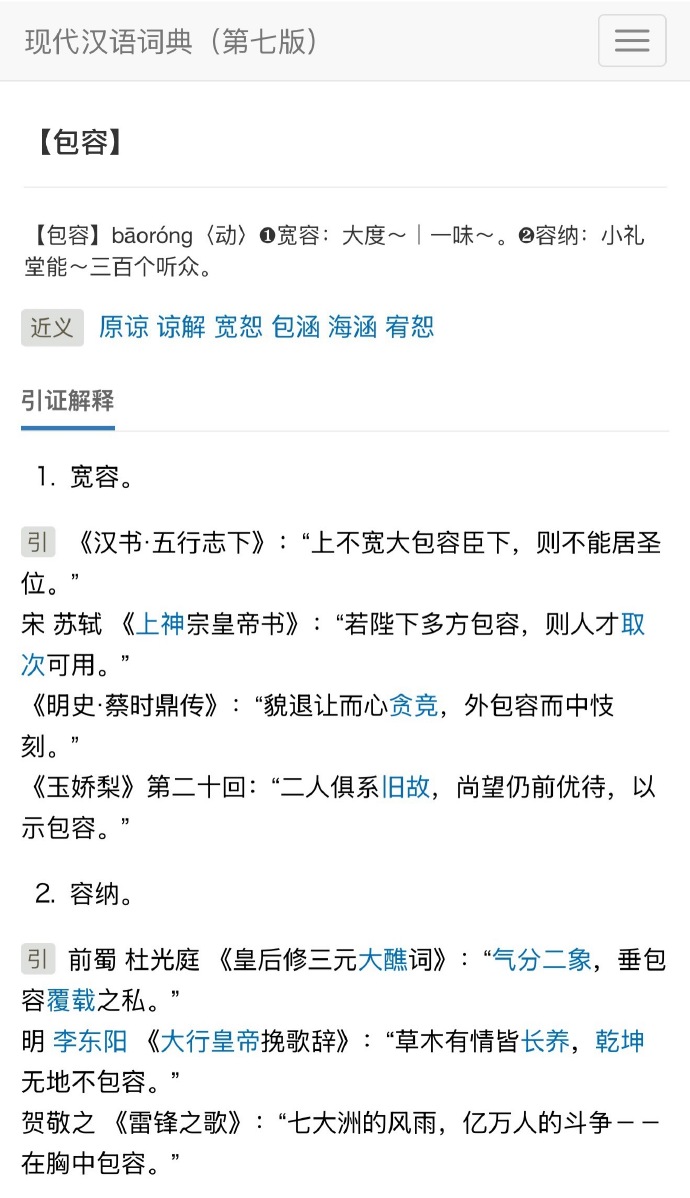Open the 上神 link in 苏轼 citation

pyautogui.click(x=160, y=624)
